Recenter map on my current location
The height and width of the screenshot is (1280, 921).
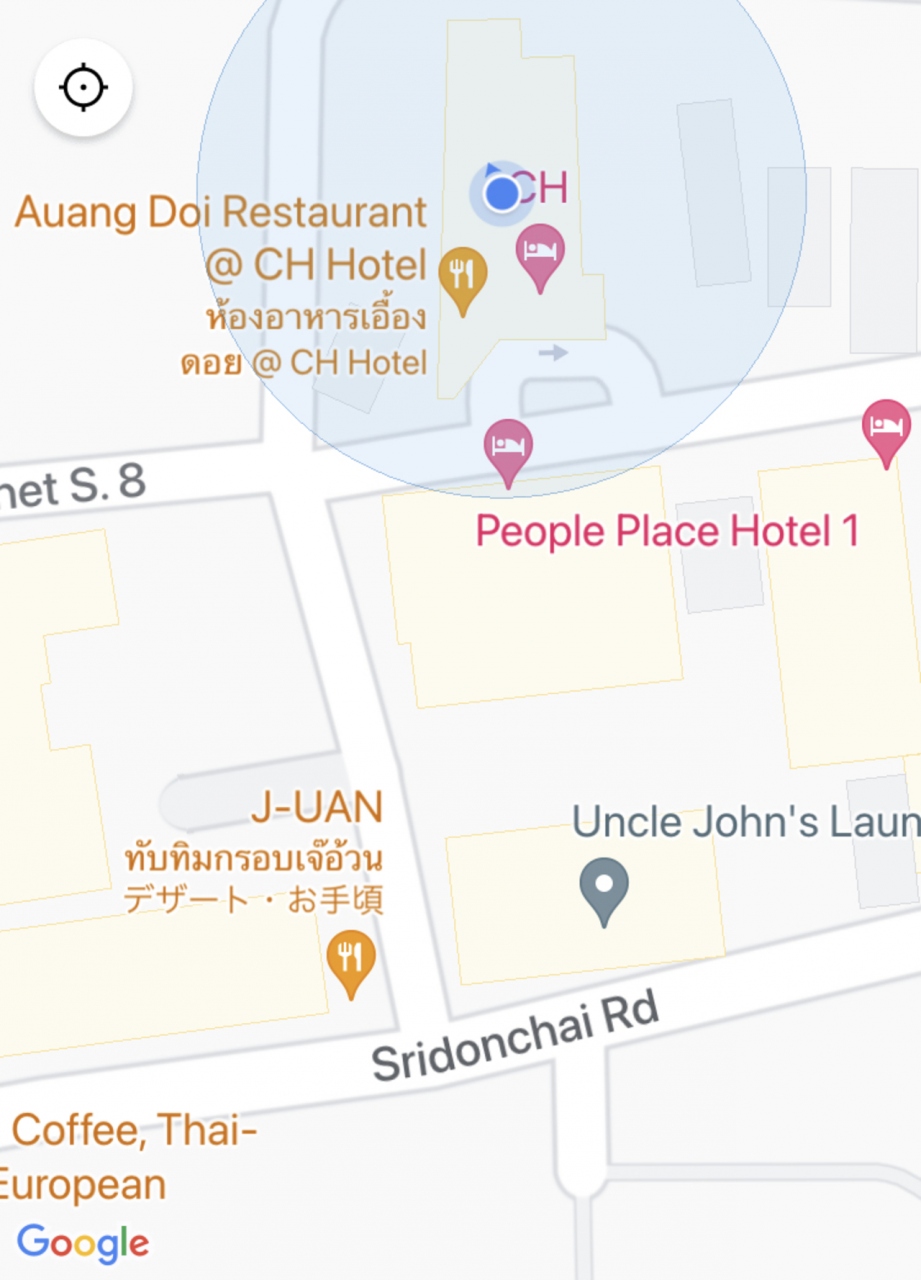click(84, 88)
